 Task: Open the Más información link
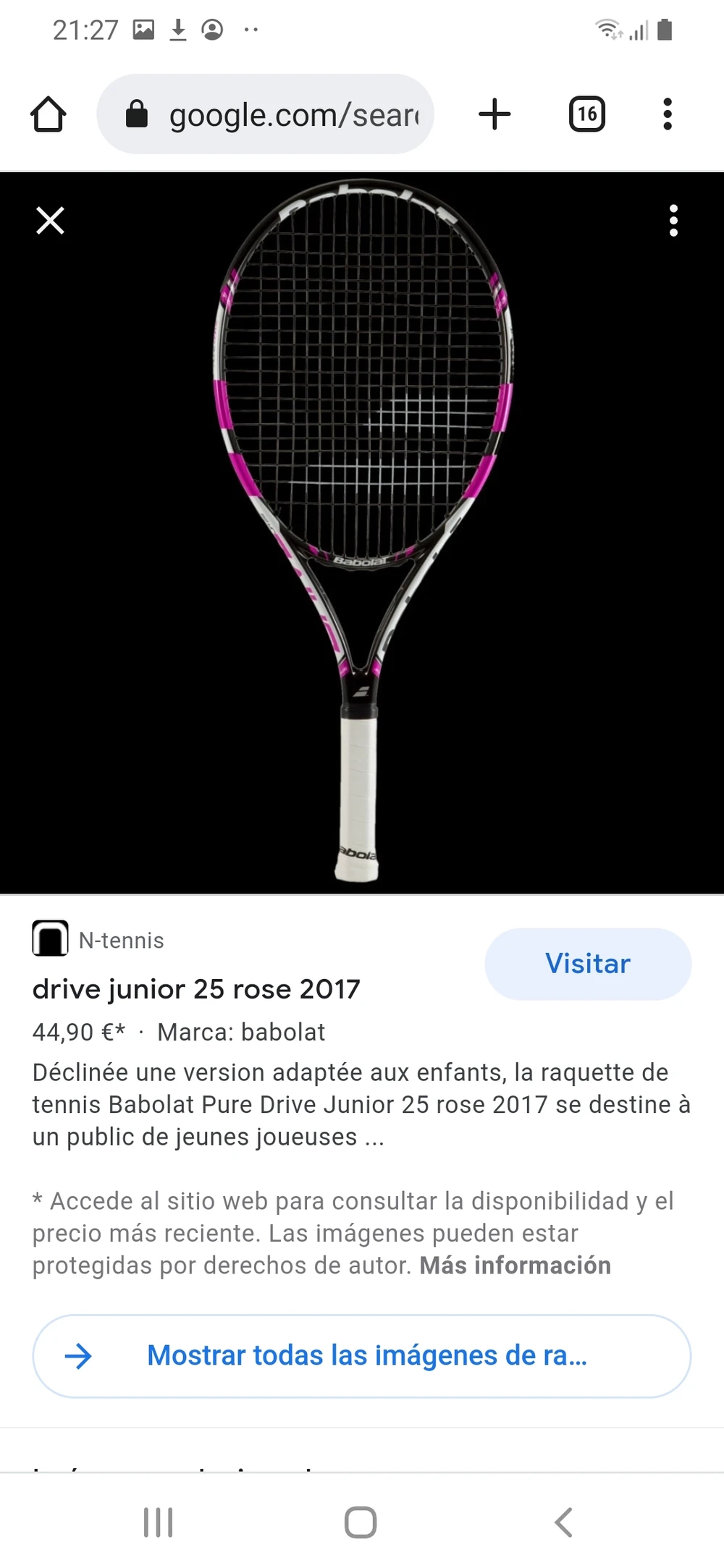click(515, 1265)
